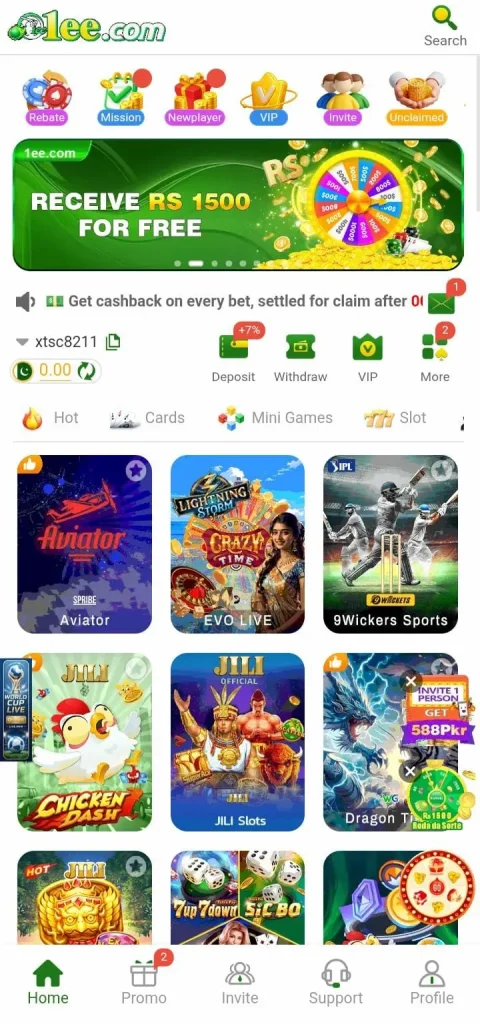480x1024 pixels.
Task: Open the Rebate shortcut
Action: [46, 98]
